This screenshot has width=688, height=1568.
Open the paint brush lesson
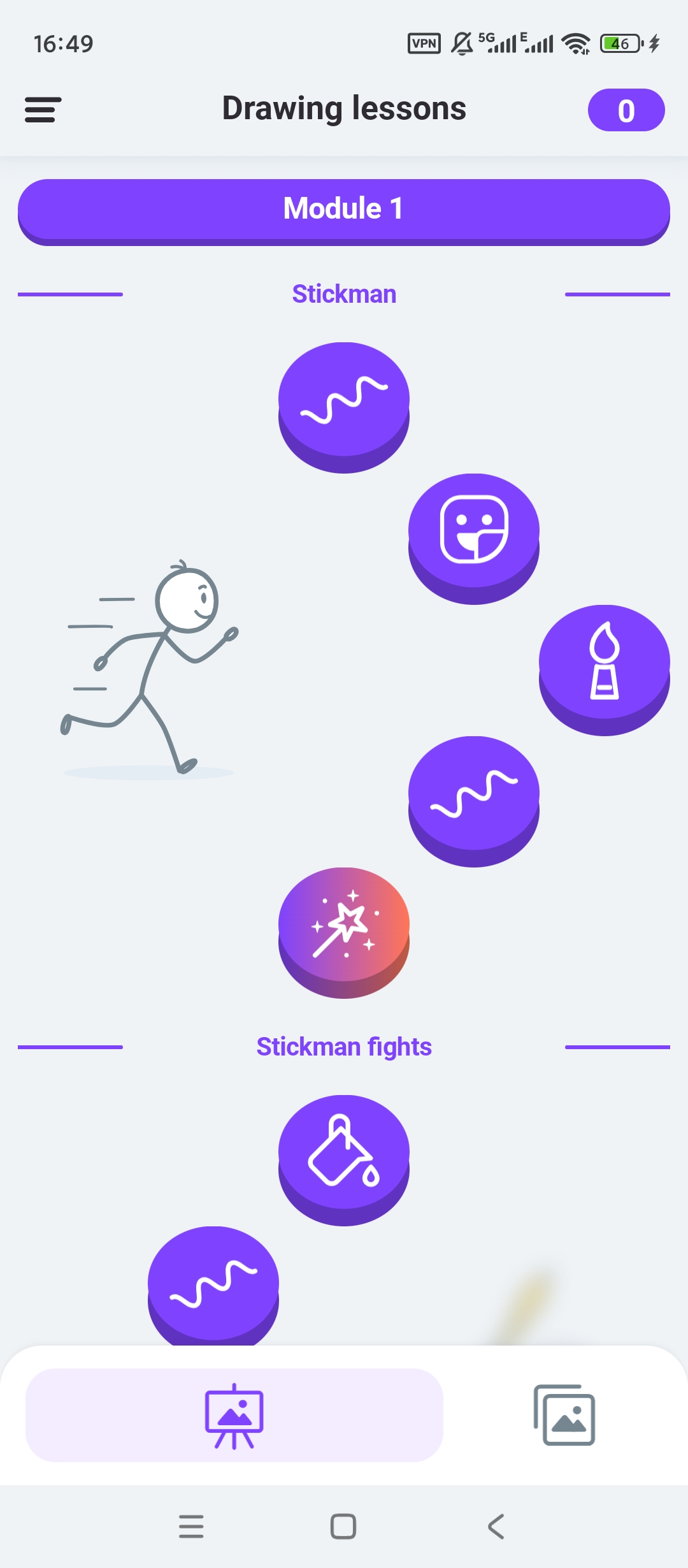(604, 663)
